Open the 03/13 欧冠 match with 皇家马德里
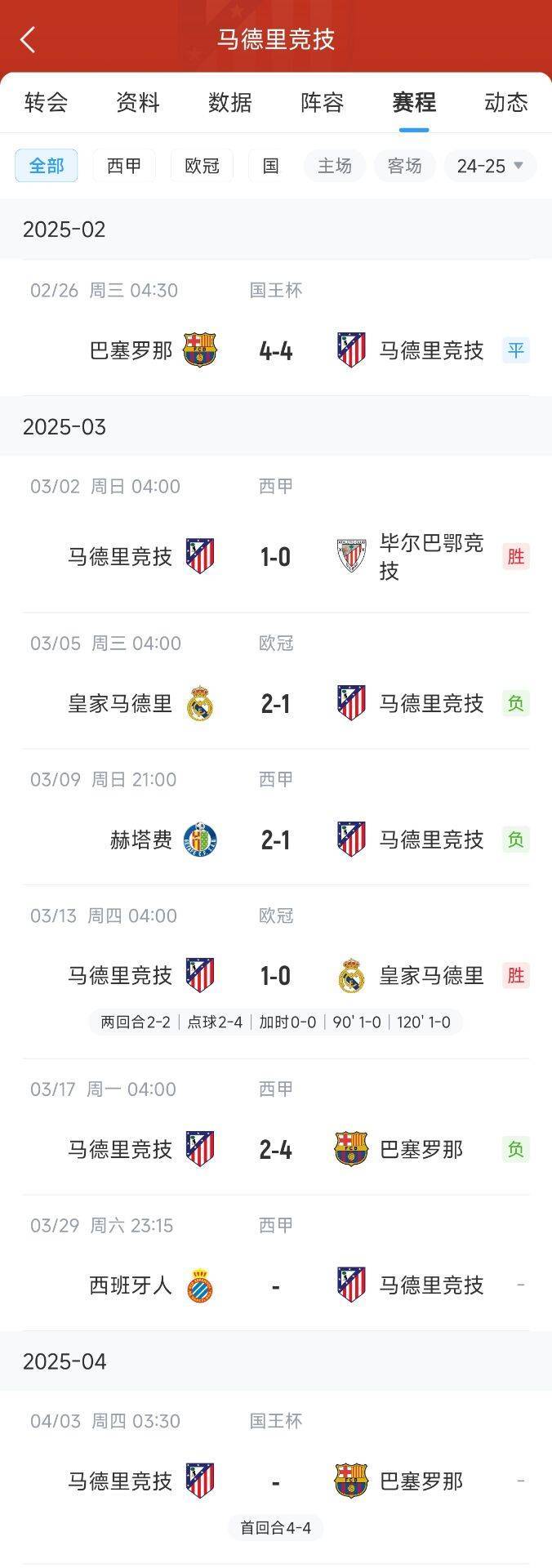Viewport: 552px width, 1568px height. [x=276, y=975]
